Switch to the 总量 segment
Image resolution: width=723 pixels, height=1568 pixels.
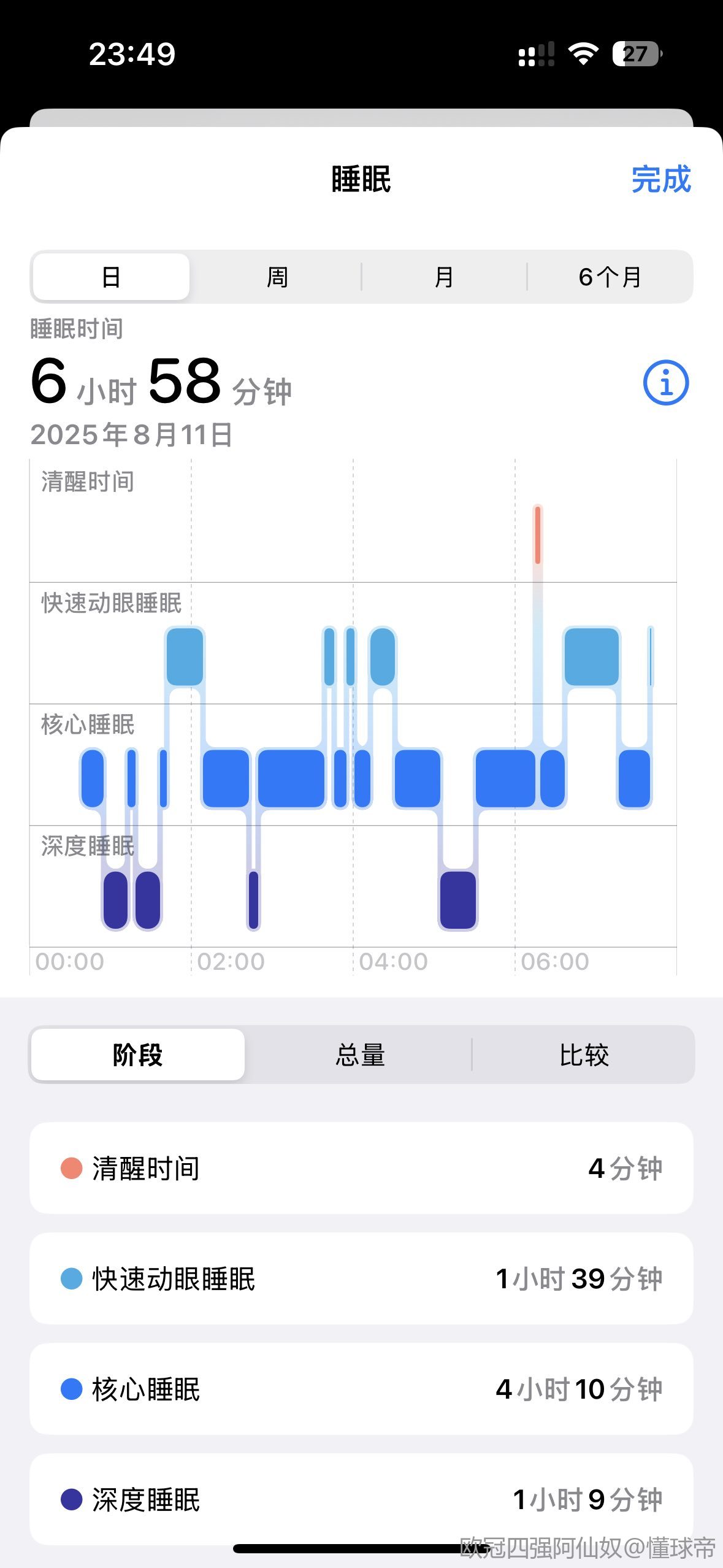[360, 1055]
